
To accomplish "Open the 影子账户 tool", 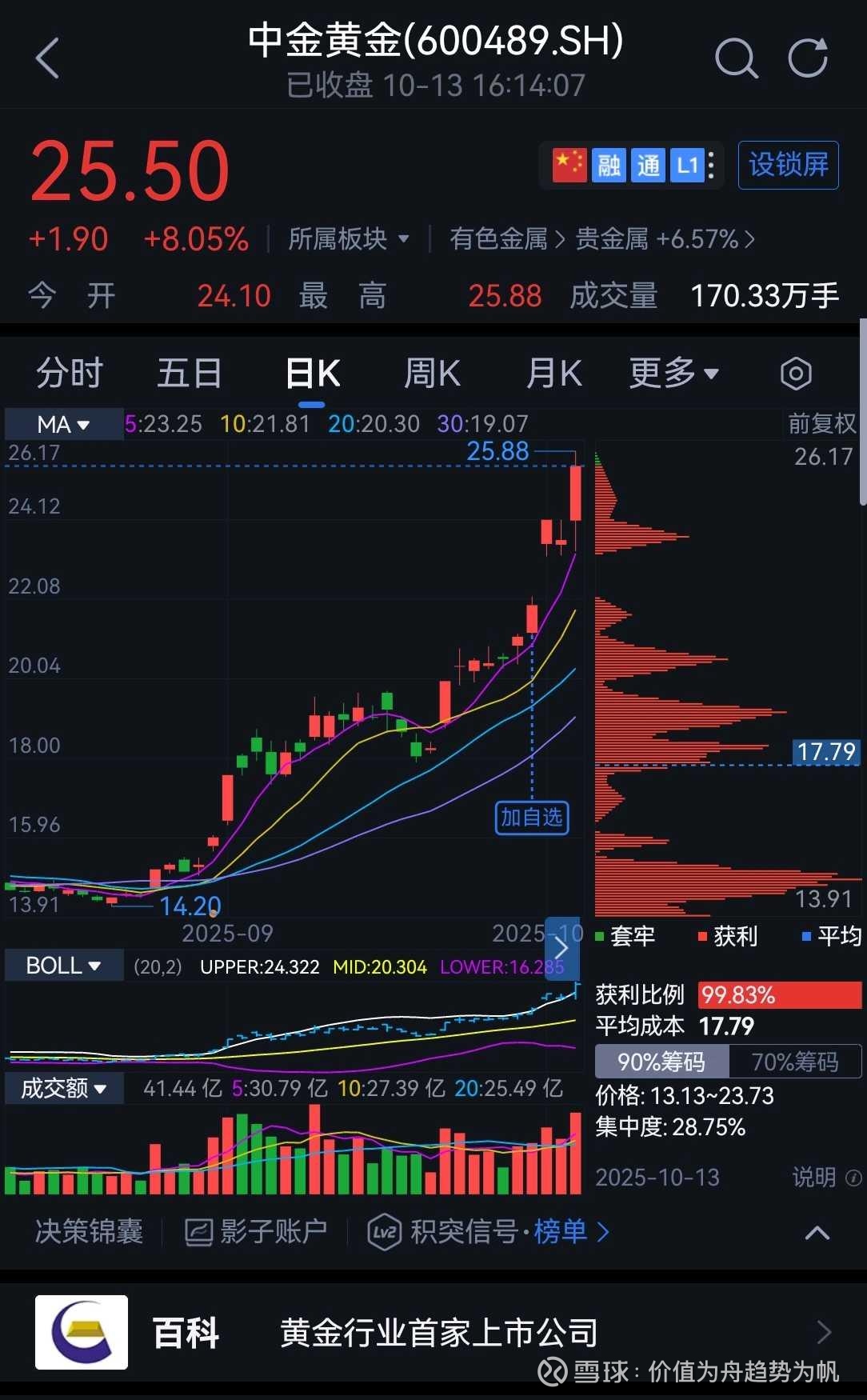I will [x=256, y=1232].
